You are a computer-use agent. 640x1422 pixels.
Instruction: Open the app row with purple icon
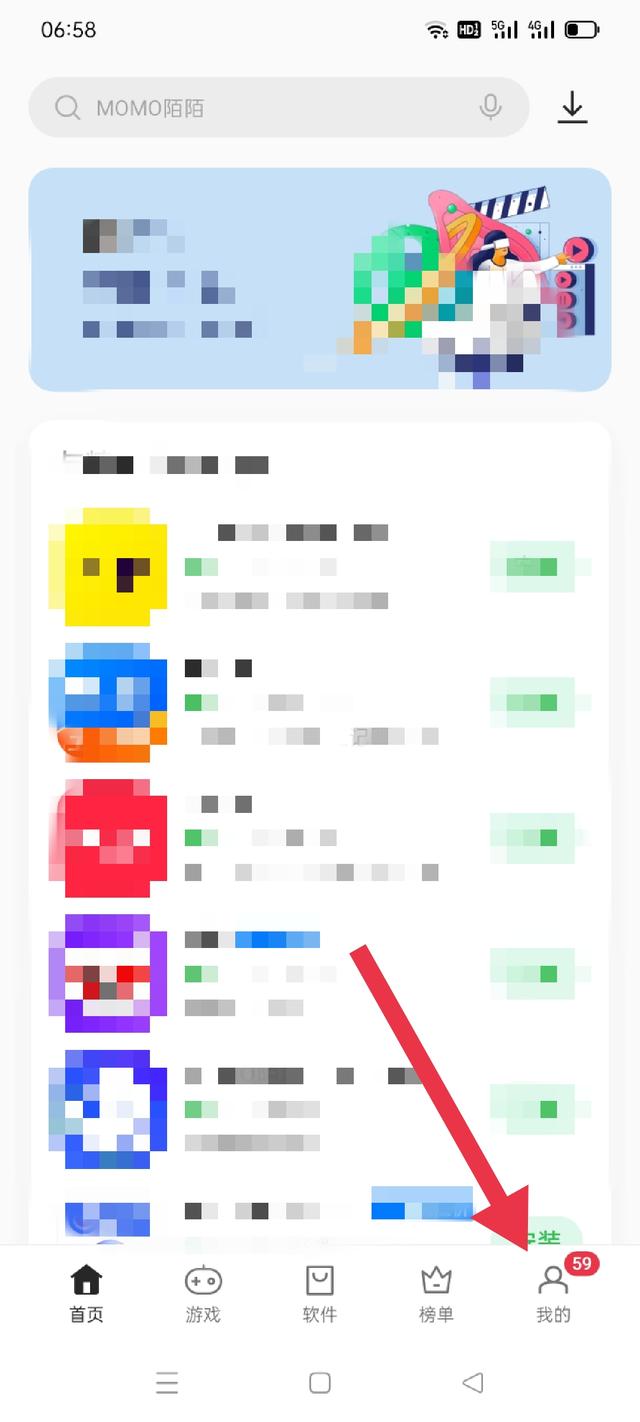point(300,973)
